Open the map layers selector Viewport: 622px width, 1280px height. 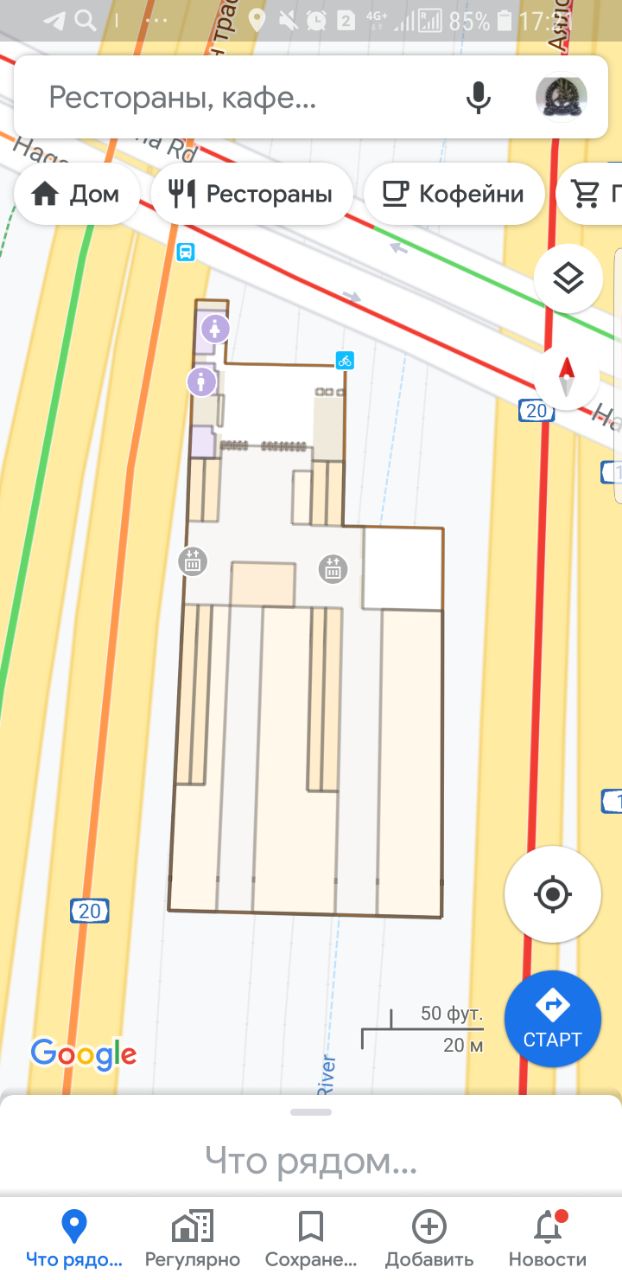(568, 279)
